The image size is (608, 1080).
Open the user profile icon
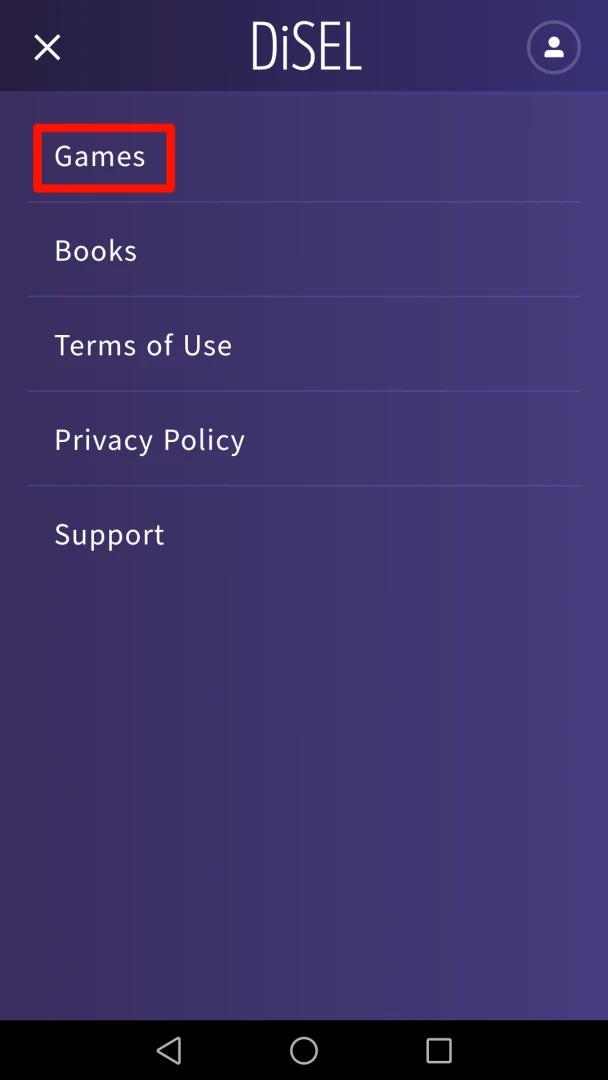coord(553,47)
